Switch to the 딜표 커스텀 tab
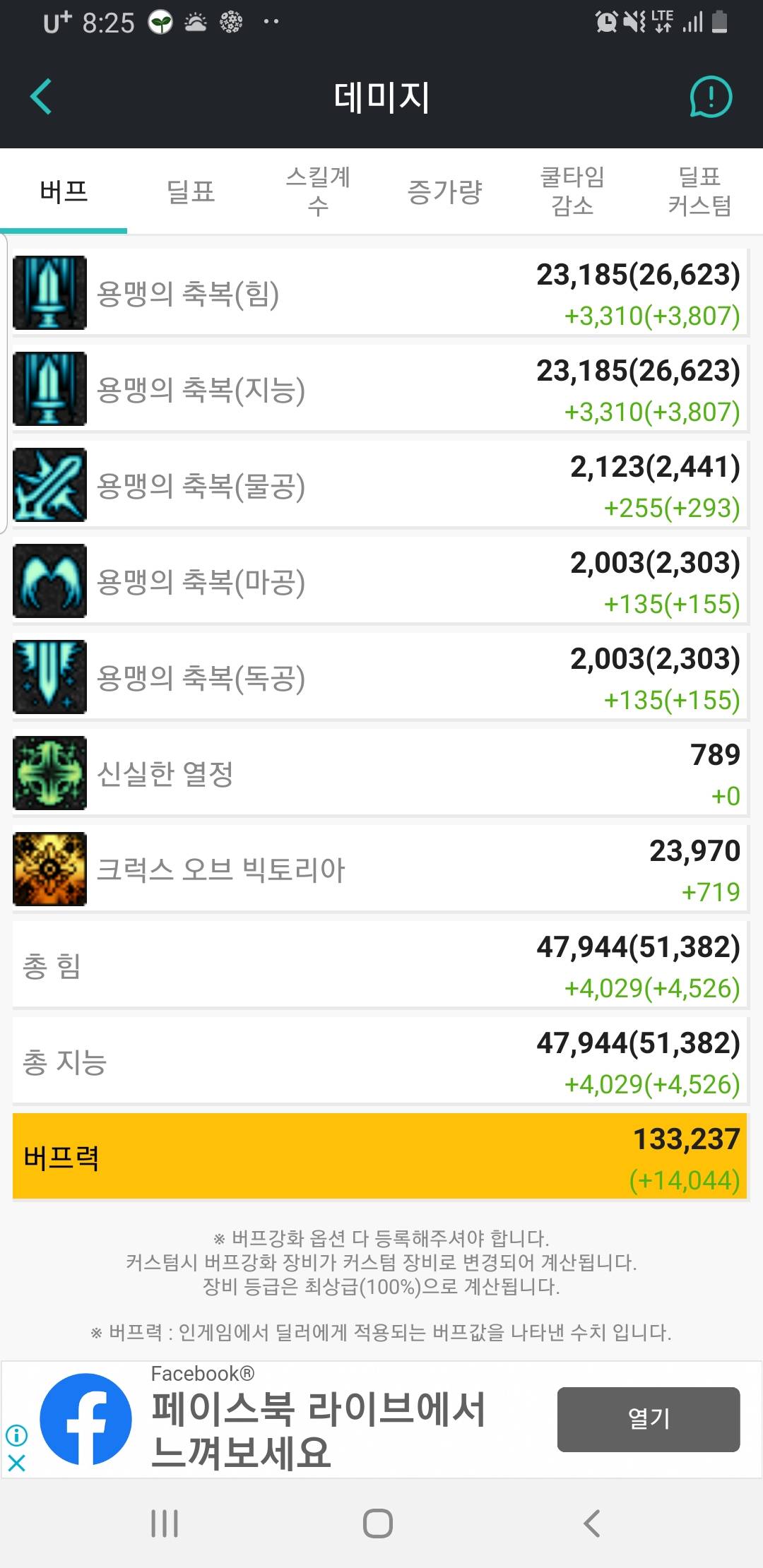The image size is (763, 1568). tap(699, 191)
